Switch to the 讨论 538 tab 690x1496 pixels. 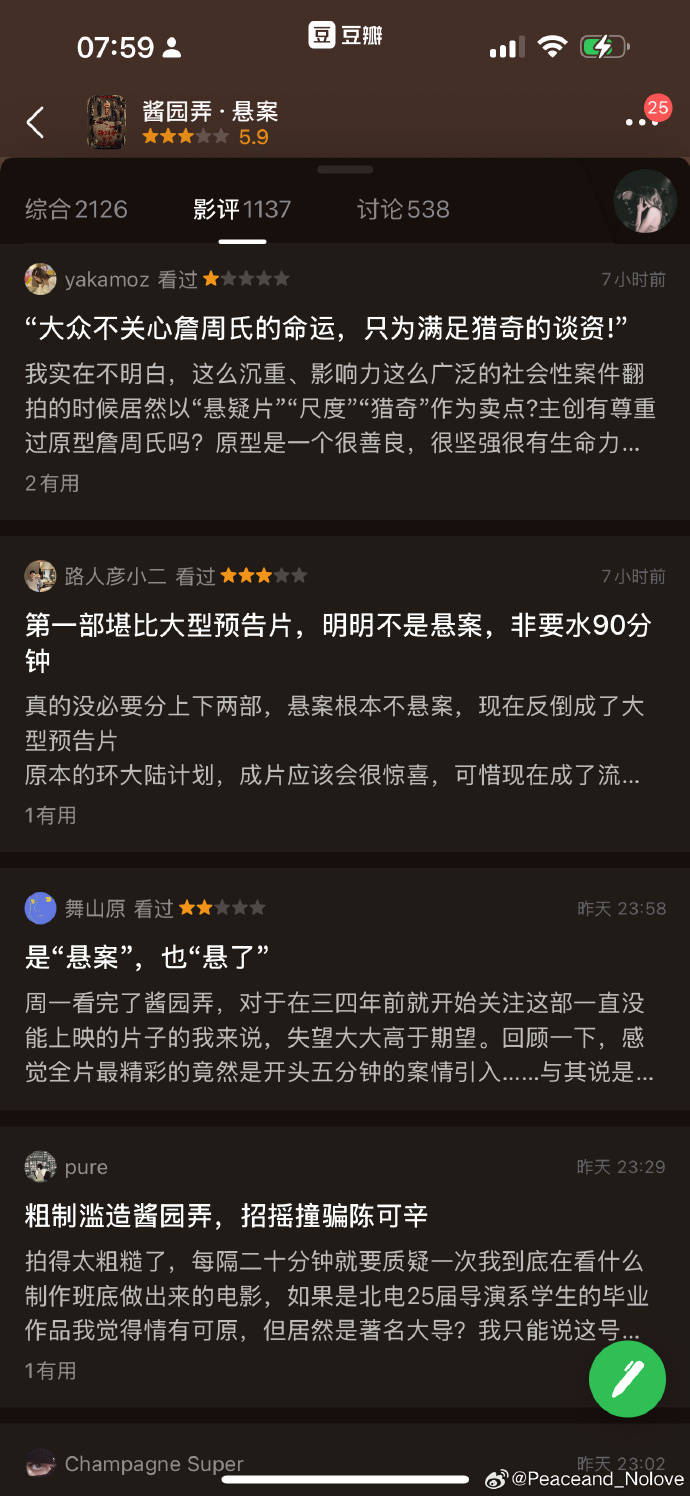coord(403,209)
